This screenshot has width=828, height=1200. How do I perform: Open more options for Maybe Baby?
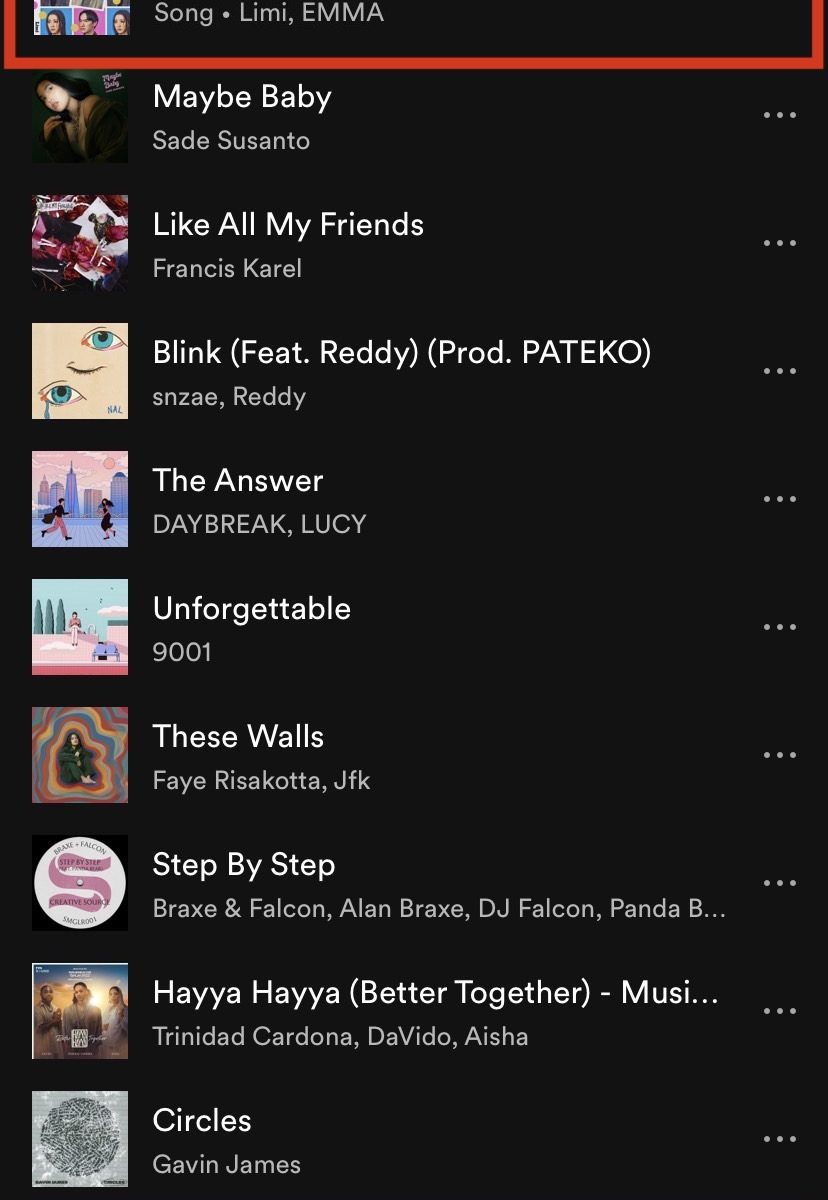click(779, 116)
